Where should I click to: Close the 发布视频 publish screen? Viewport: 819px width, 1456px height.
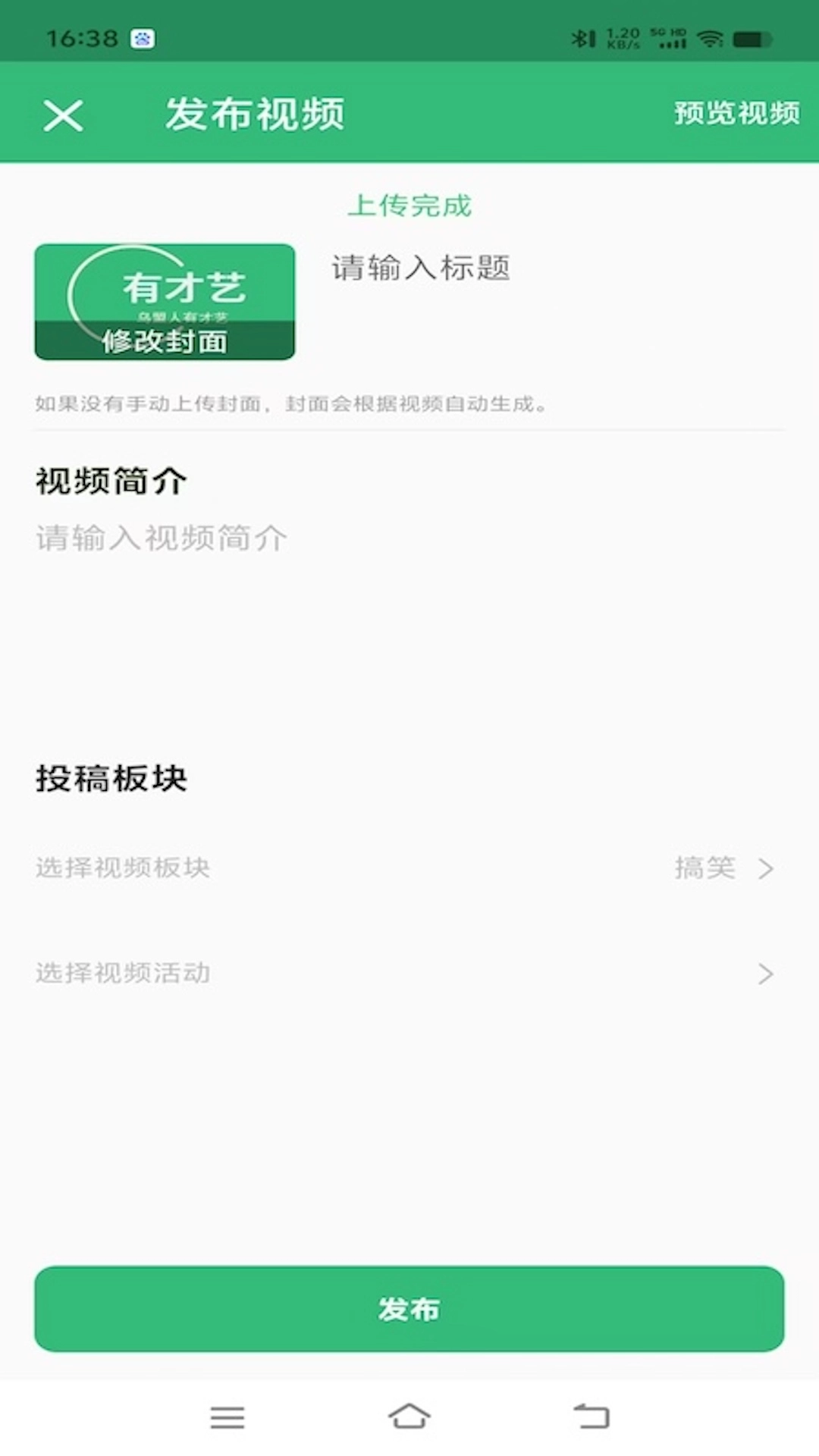(x=62, y=115)
